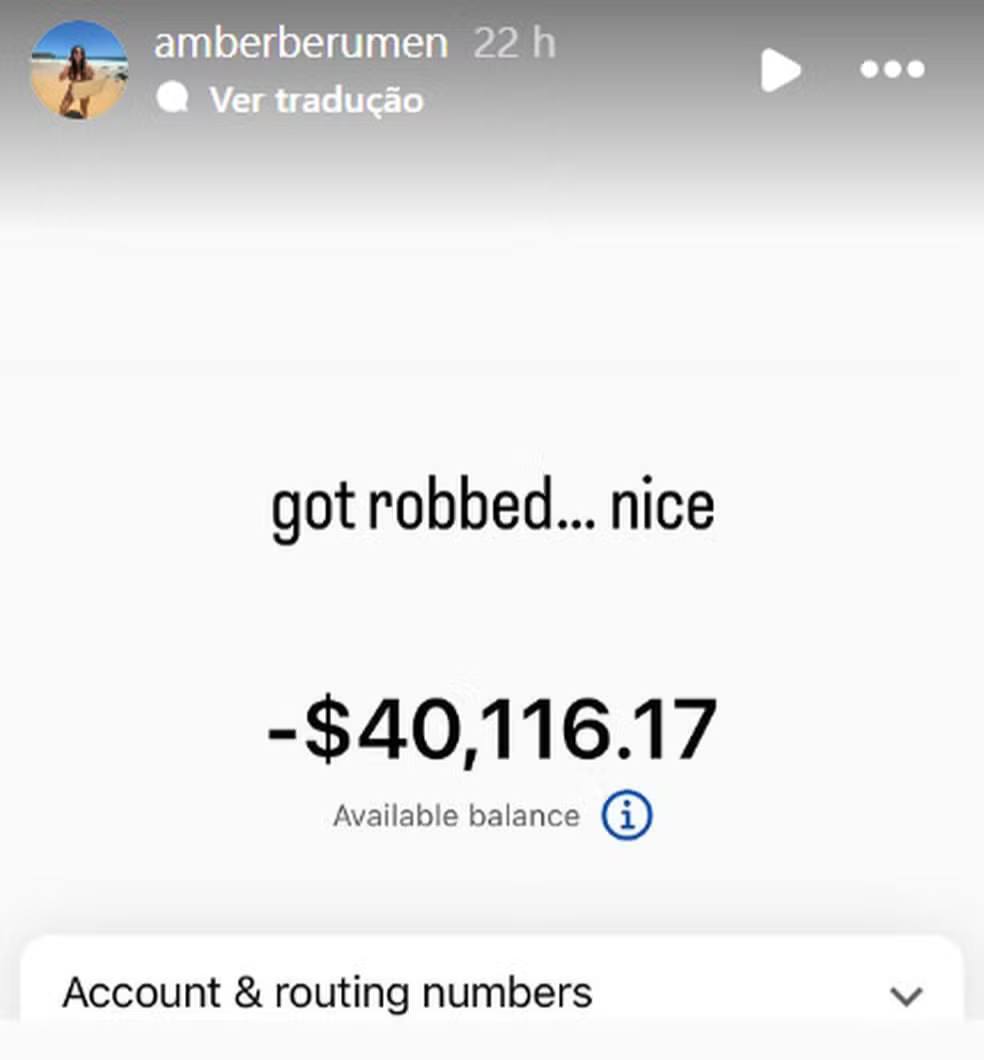
Task: Open the three-dot story options menu
Action: pyautogui.click(x=893, y=70)
